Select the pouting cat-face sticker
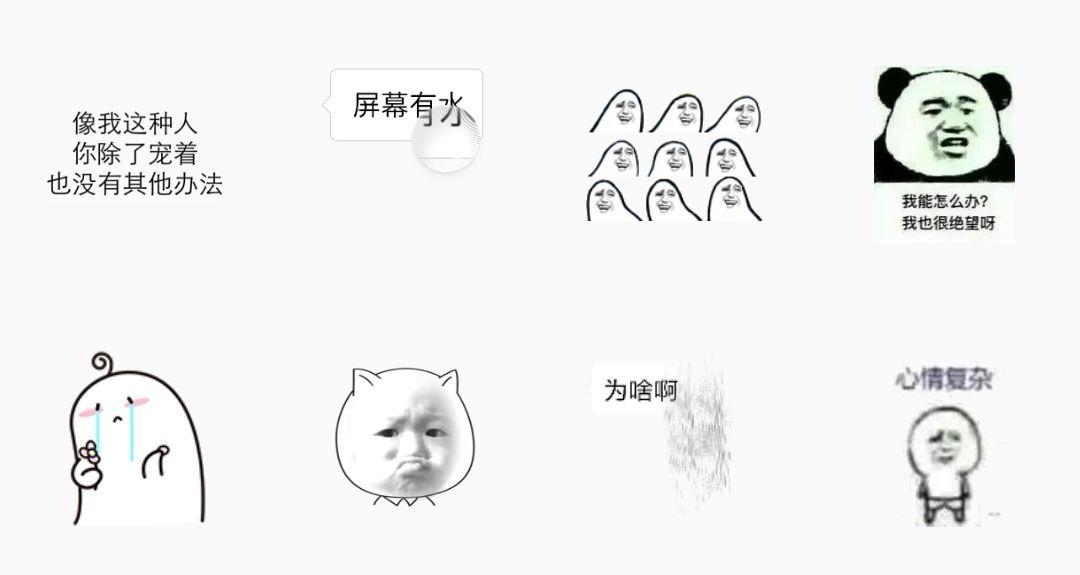This screenshot has width=1080, height=575. [x=404, y=435]
